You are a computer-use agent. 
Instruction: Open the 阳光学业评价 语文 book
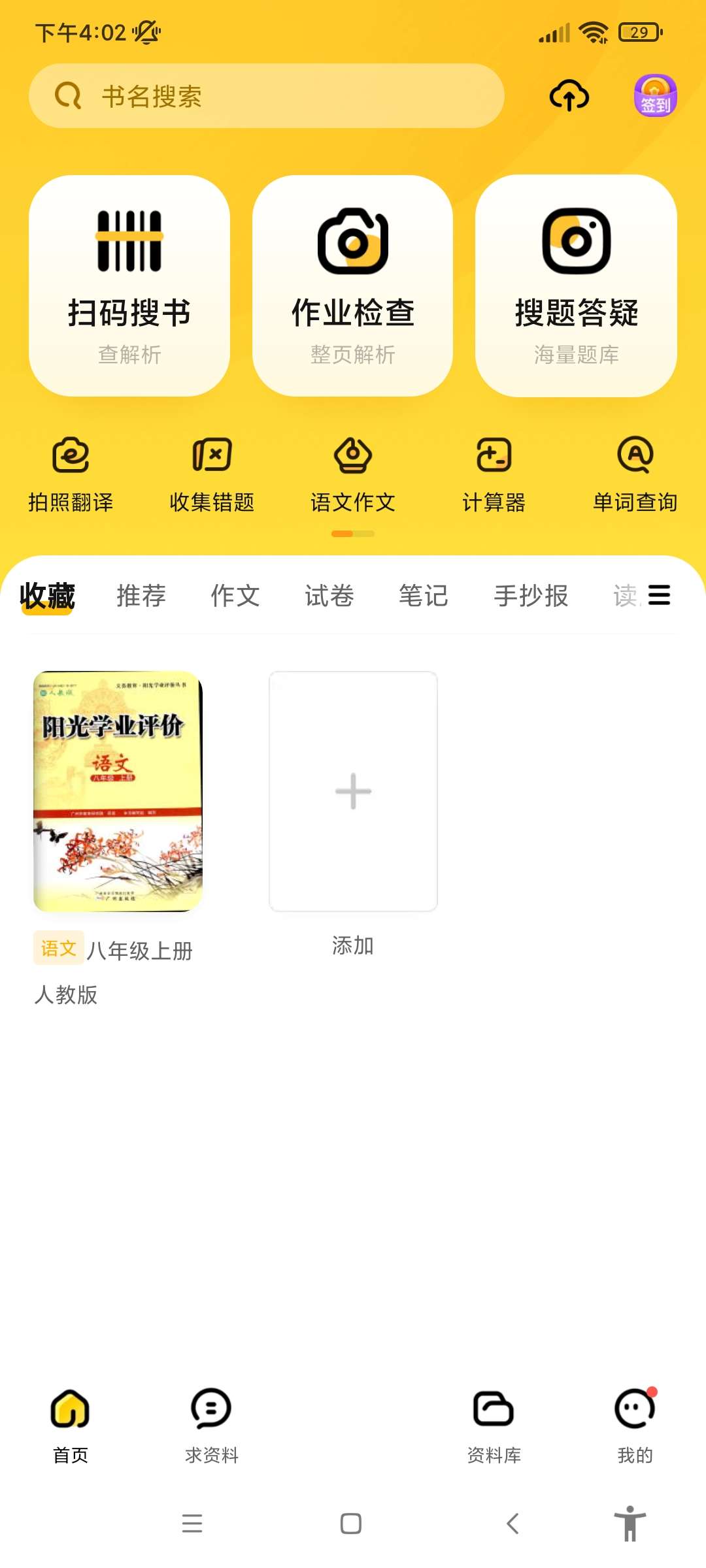coord(118,791)
